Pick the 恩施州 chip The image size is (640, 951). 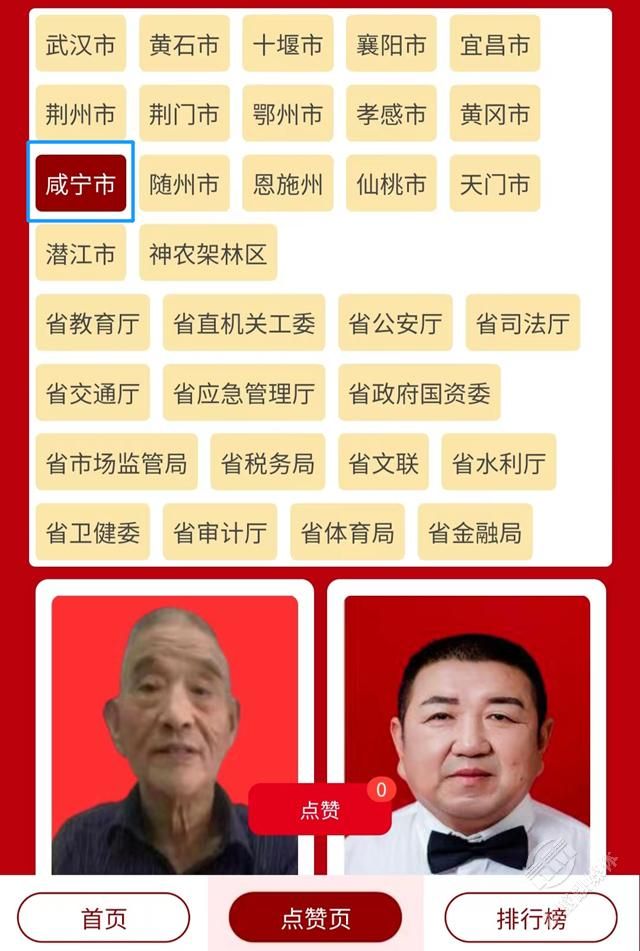tap(288, 184)
